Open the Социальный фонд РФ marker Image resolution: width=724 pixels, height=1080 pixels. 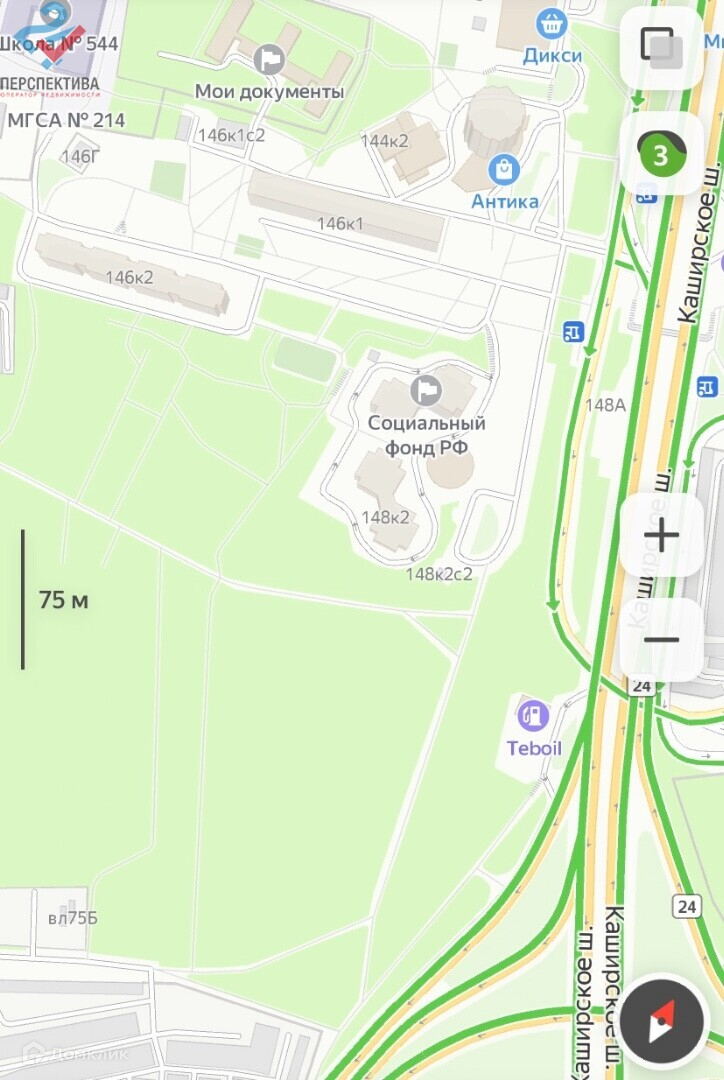tap(427, 390)
